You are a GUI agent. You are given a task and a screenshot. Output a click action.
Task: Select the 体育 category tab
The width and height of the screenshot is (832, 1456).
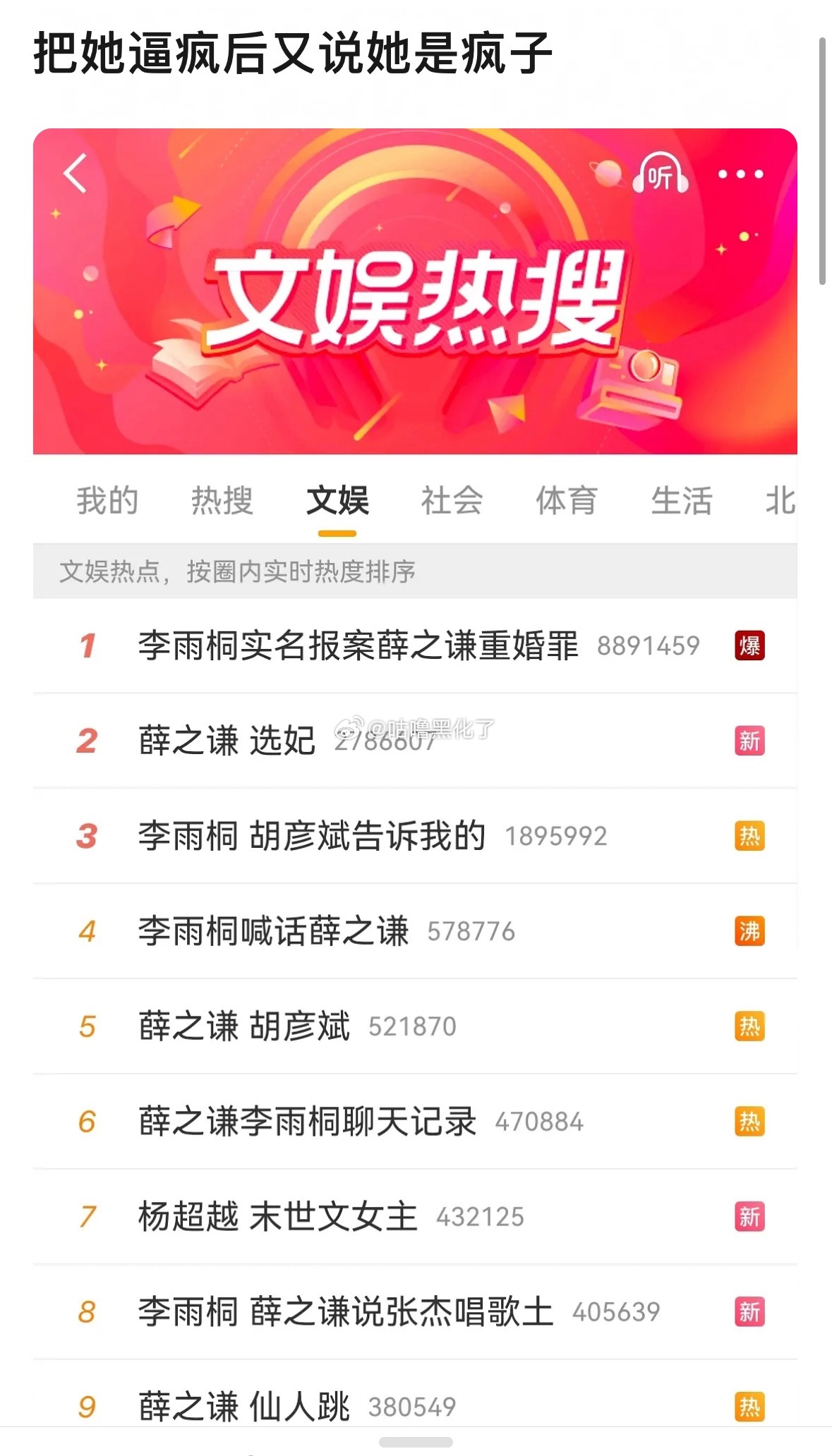coord(565,499)
